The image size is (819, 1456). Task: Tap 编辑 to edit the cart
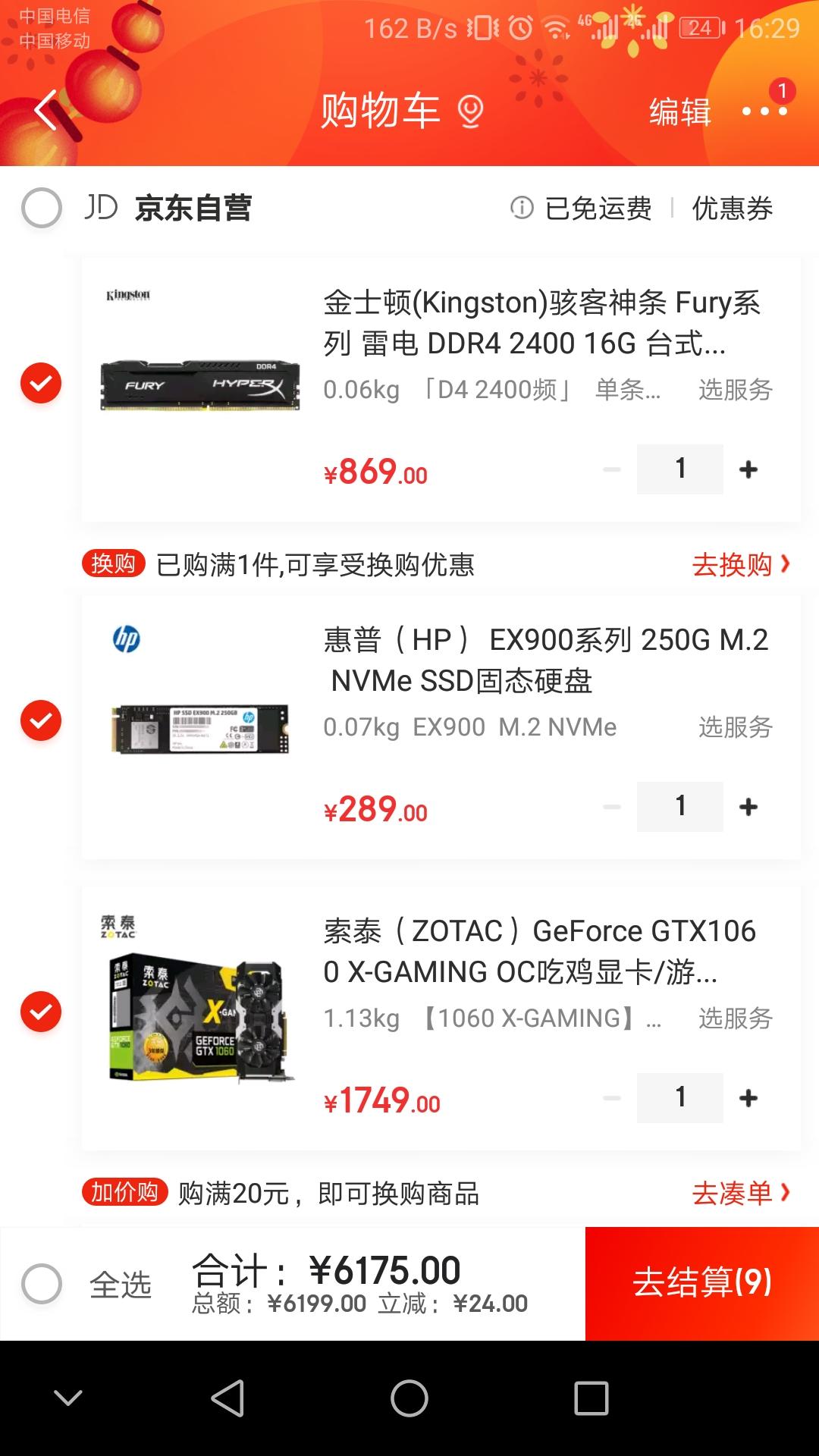[679, 112]
